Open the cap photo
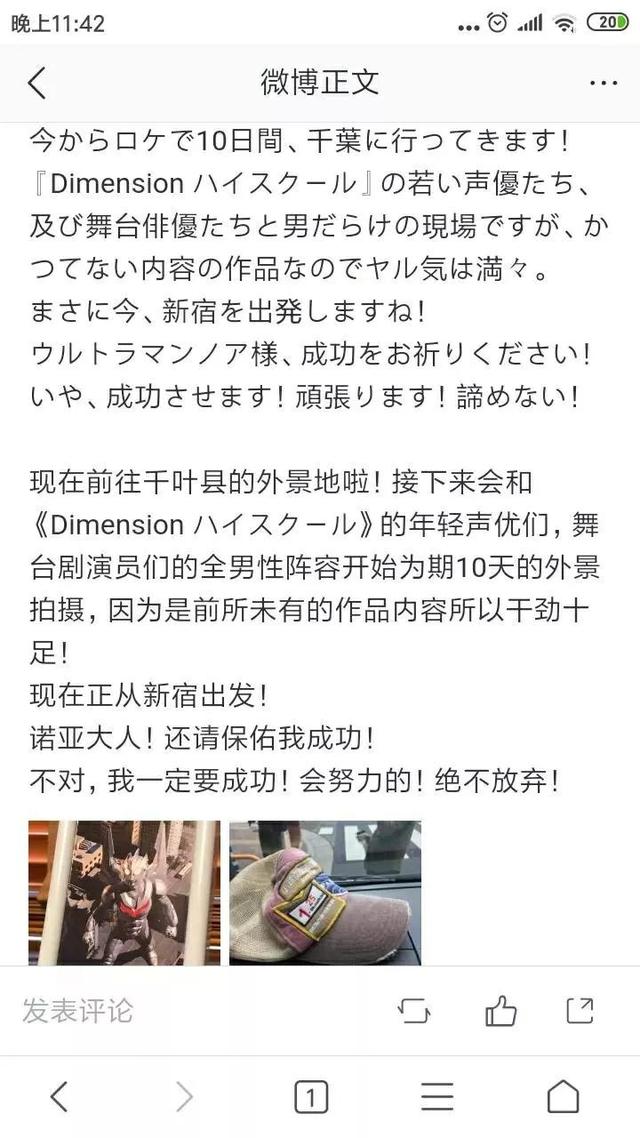The width and height of the screenshot is (640, 1138). click(x=325, y=893)
